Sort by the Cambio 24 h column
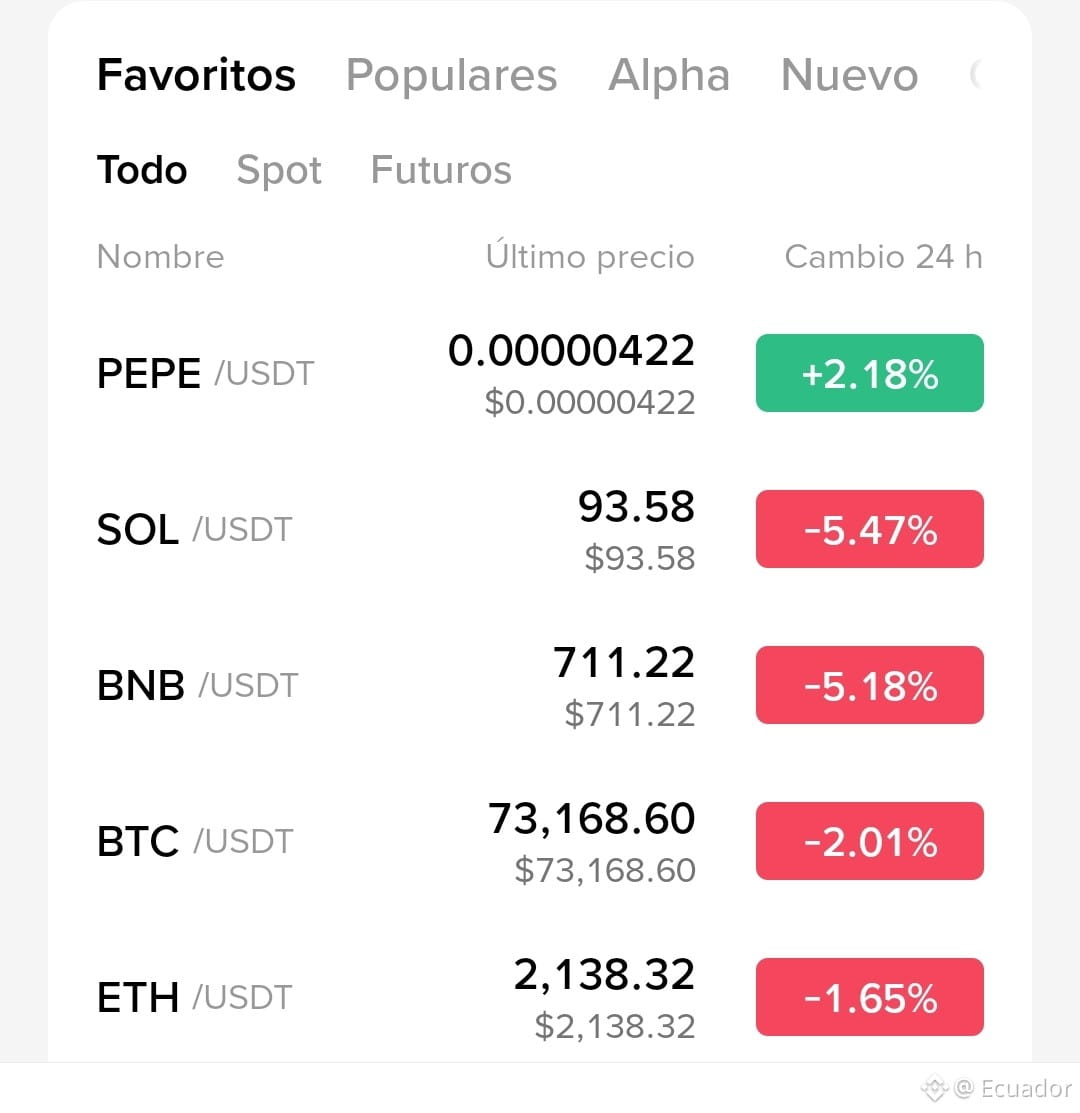Image resolution: width=1080 pixels, height=1113 pixels. pyautogui.click(x=883, y=256)
